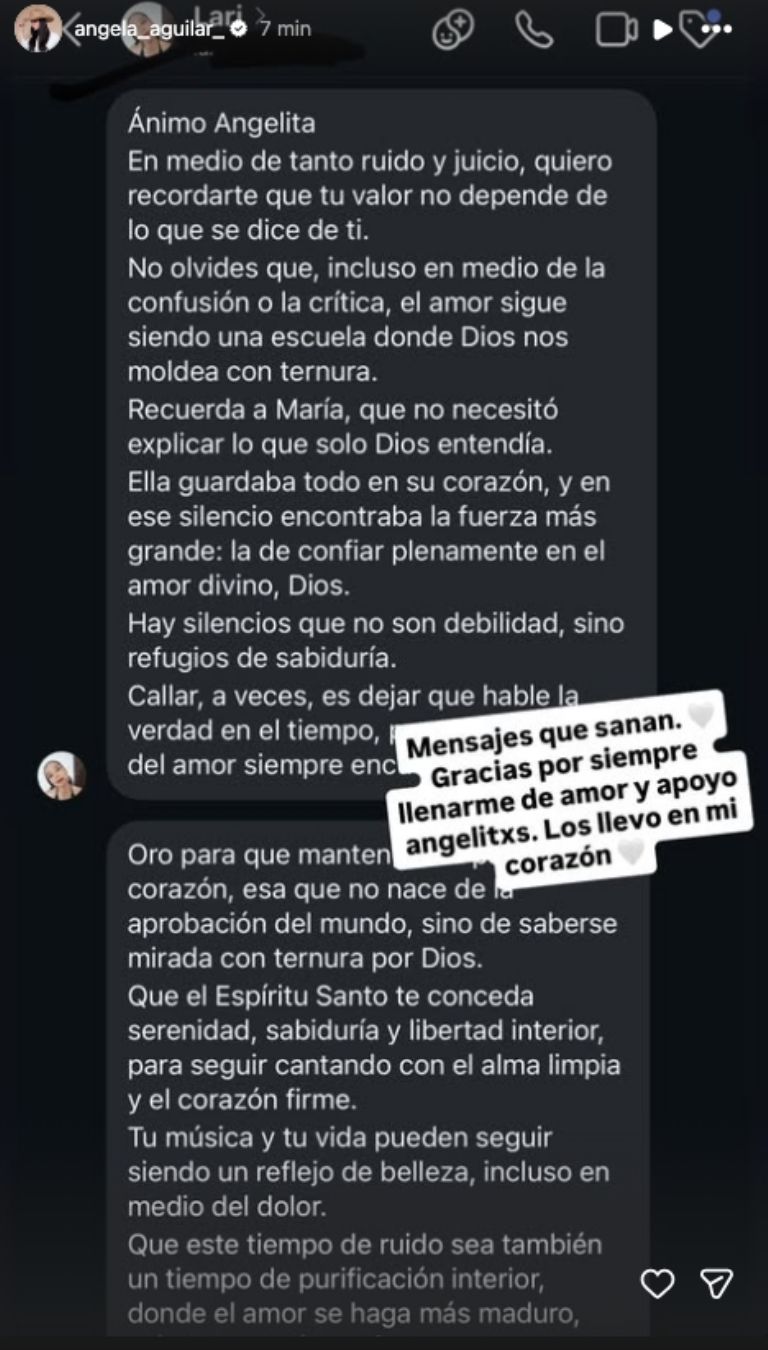The width and height of the screenshot is (768, 1350).
Task: Like this story with the heart
Action: tap(657, 1283)
